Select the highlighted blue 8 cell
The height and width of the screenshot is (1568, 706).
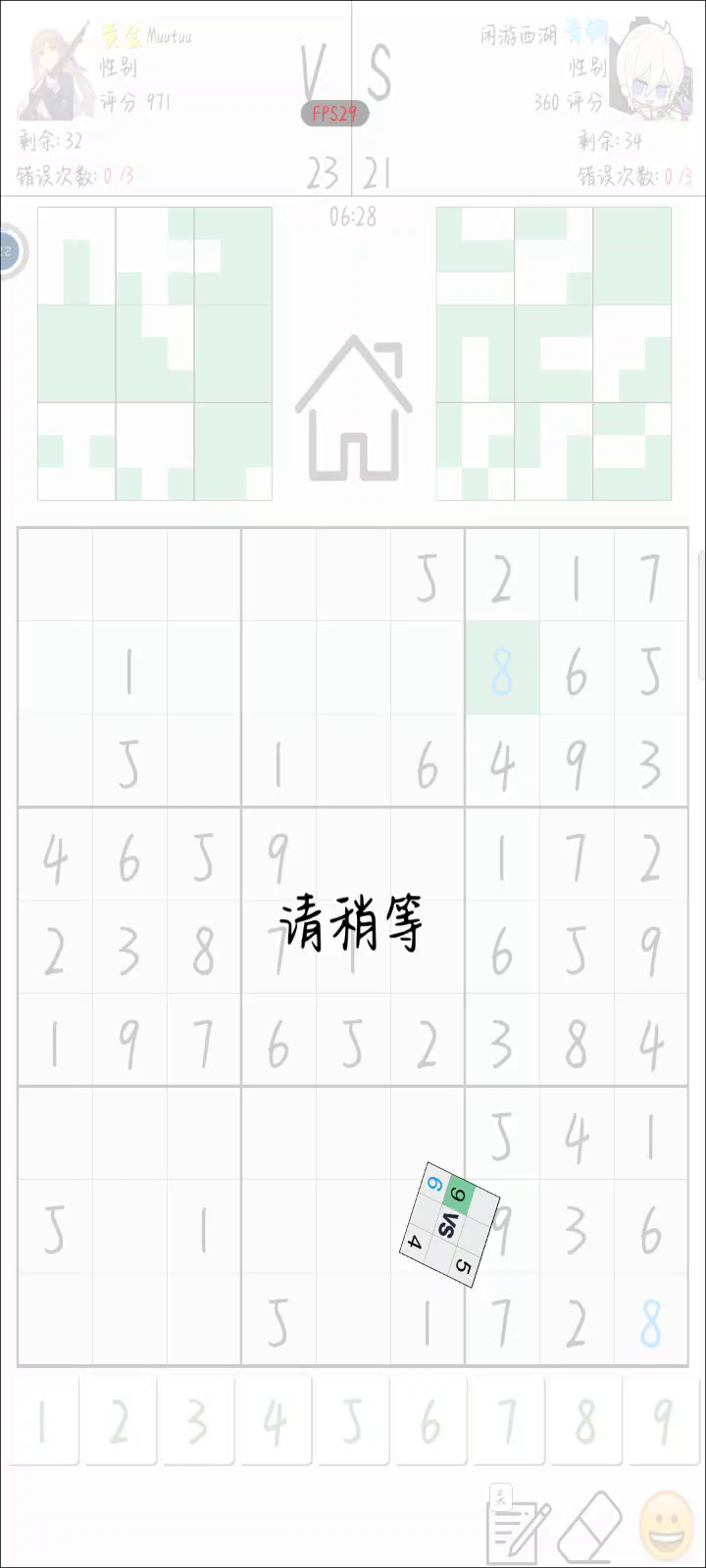tap(502, 668)
